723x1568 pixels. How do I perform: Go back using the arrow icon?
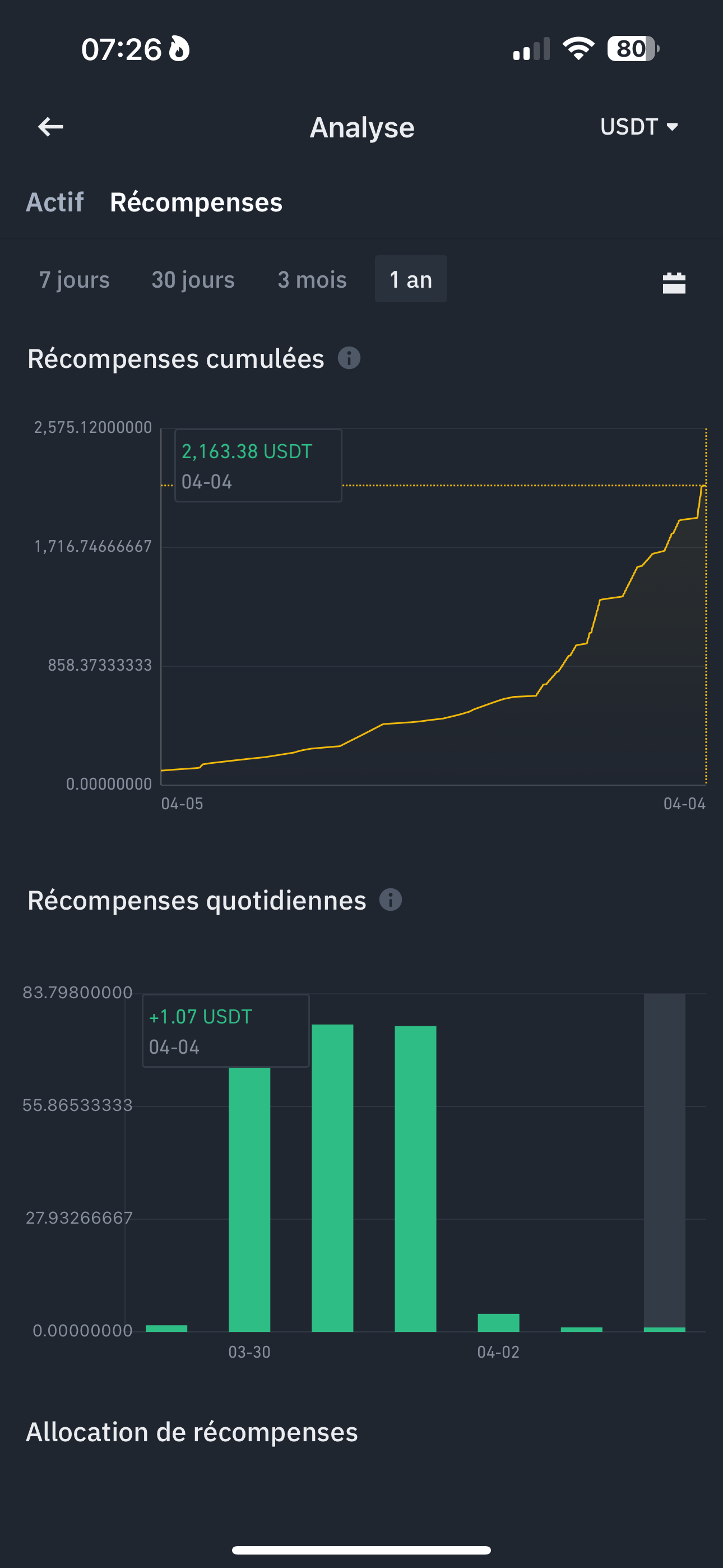pyautogui.click(x=50, y=127)
